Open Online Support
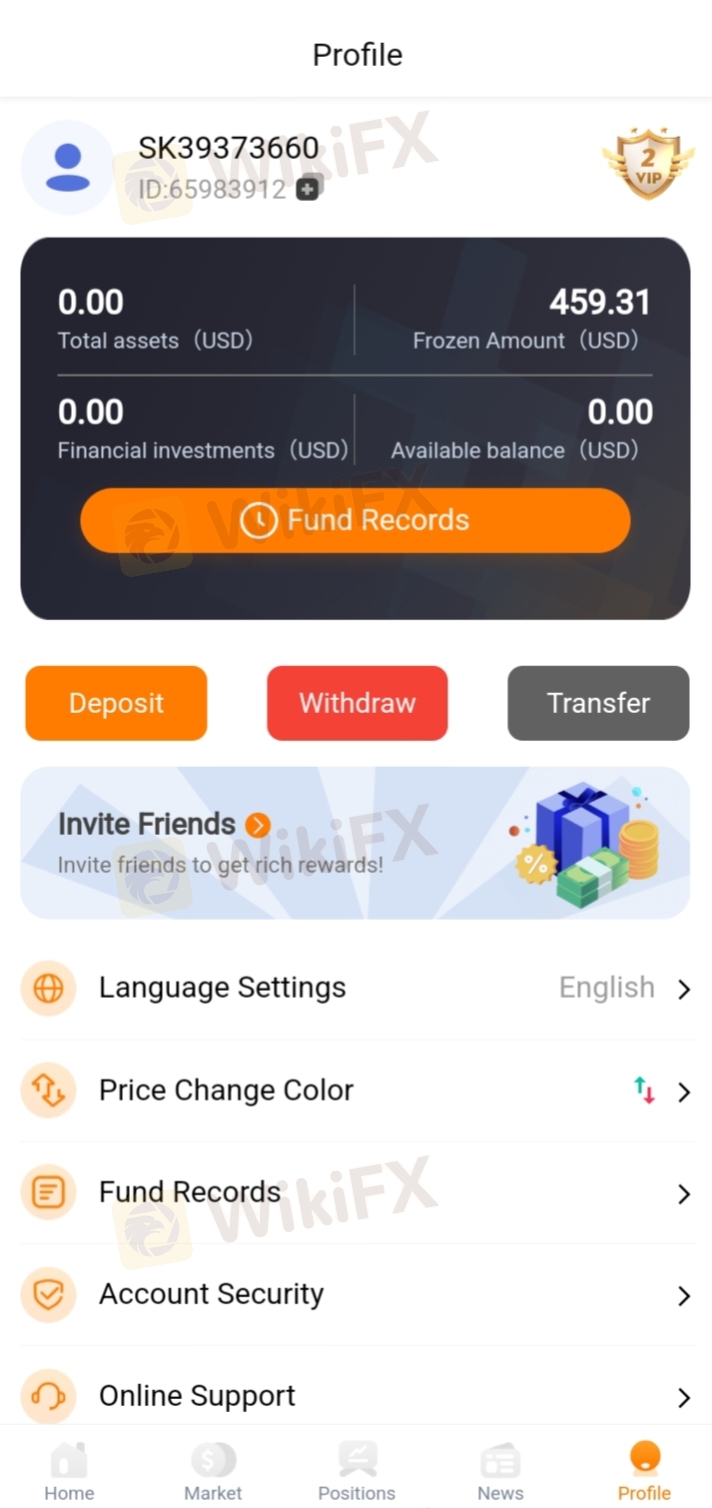Viewport: 712px width, 1508px height. [356, 1396]
